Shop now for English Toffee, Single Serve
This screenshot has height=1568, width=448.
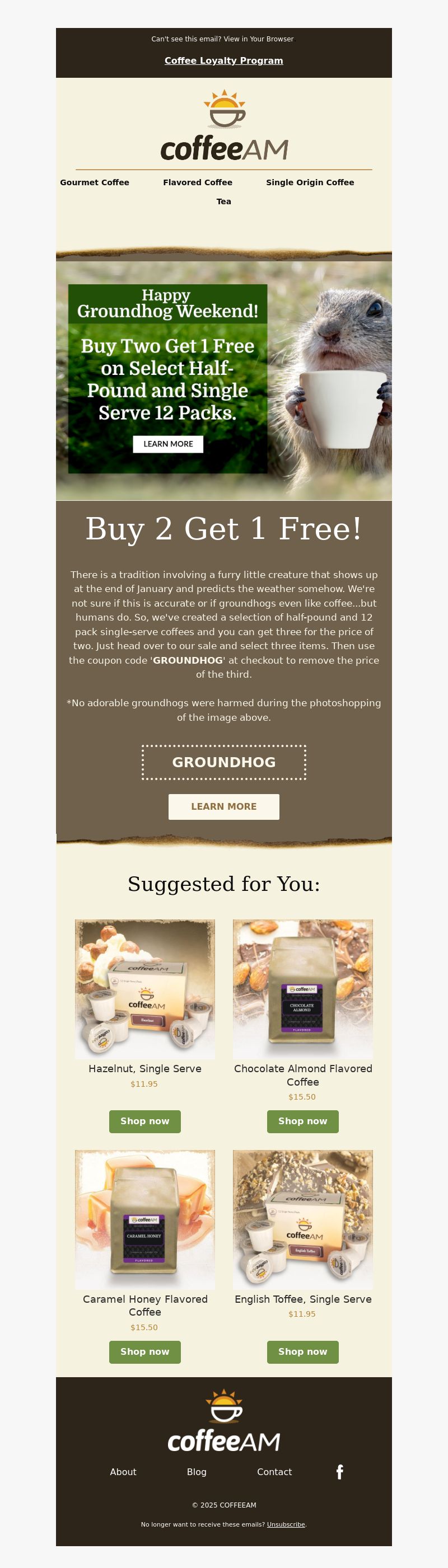302,1352
